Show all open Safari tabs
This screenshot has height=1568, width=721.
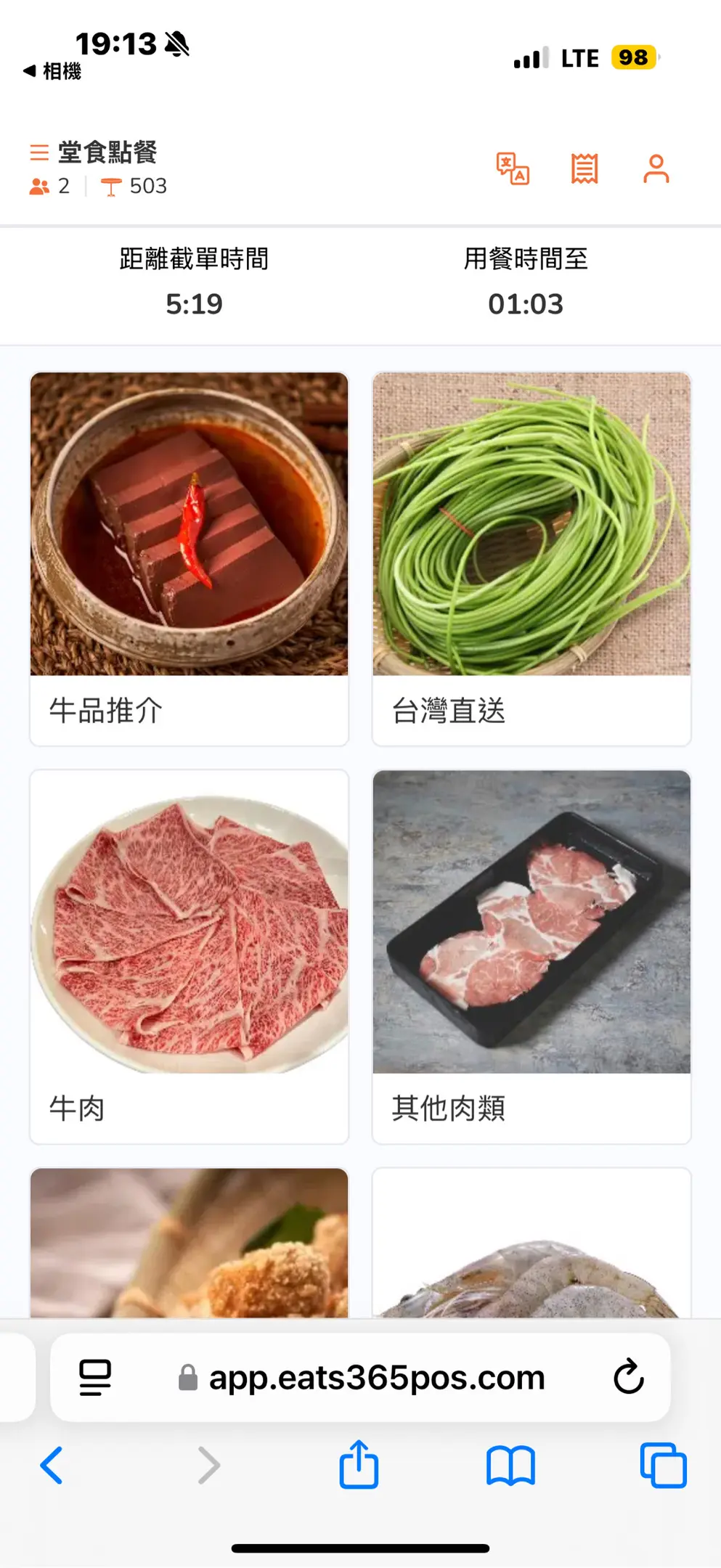click(663, 1465)
